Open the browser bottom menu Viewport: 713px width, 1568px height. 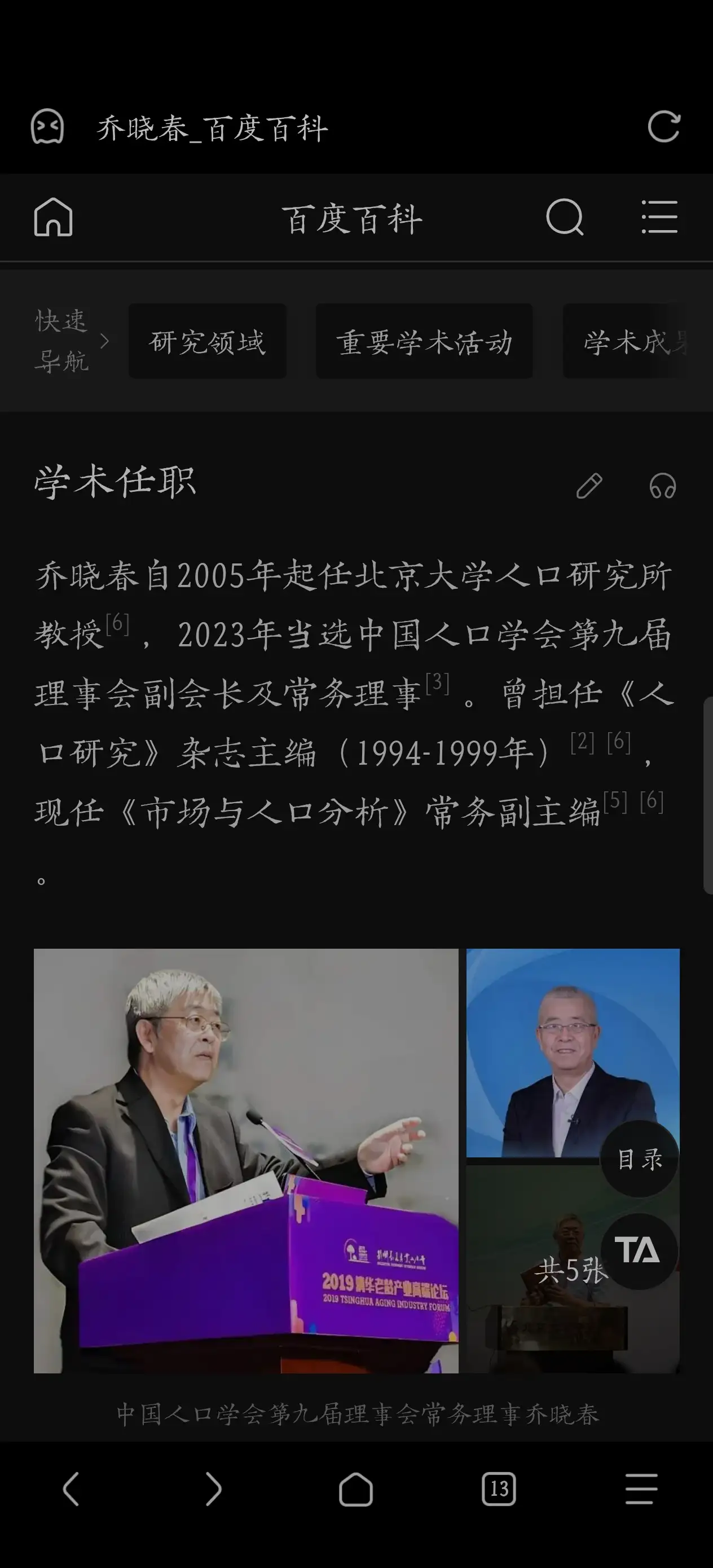point(641,1489)
